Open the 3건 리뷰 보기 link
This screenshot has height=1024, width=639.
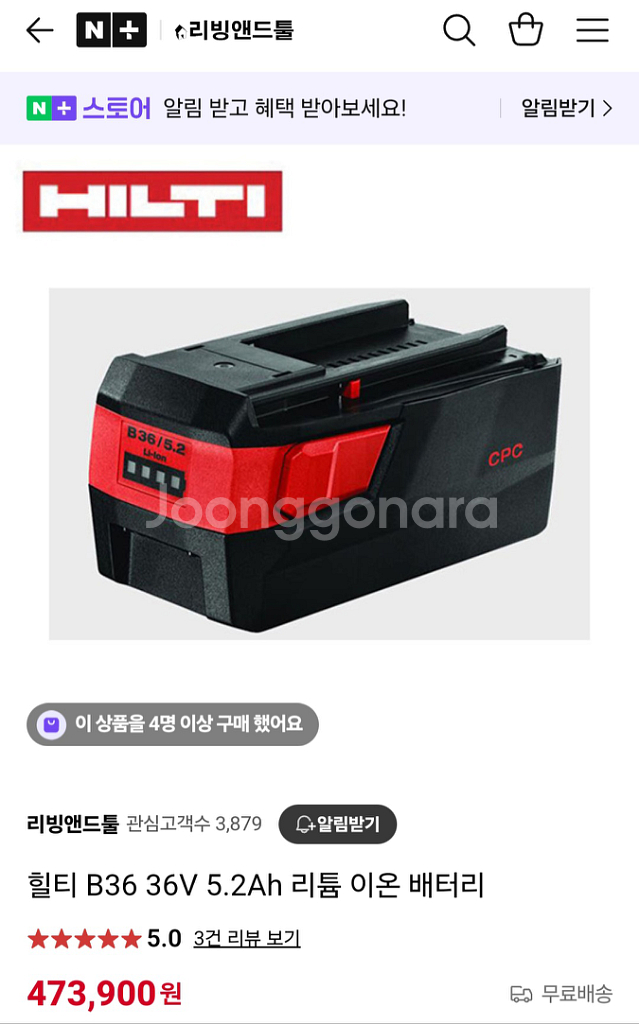tap(247, 938)
